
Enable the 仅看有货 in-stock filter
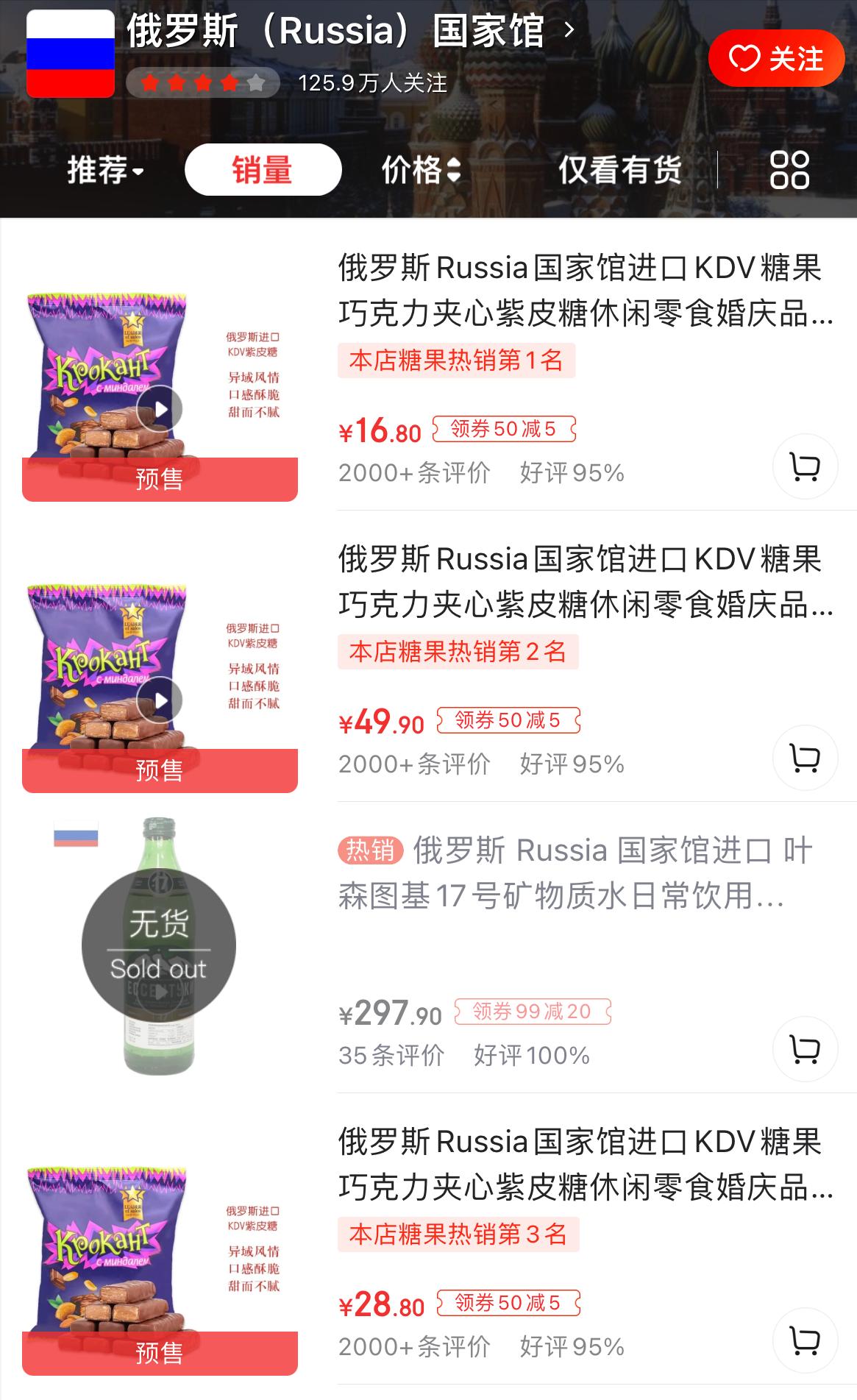coord(620,170)
